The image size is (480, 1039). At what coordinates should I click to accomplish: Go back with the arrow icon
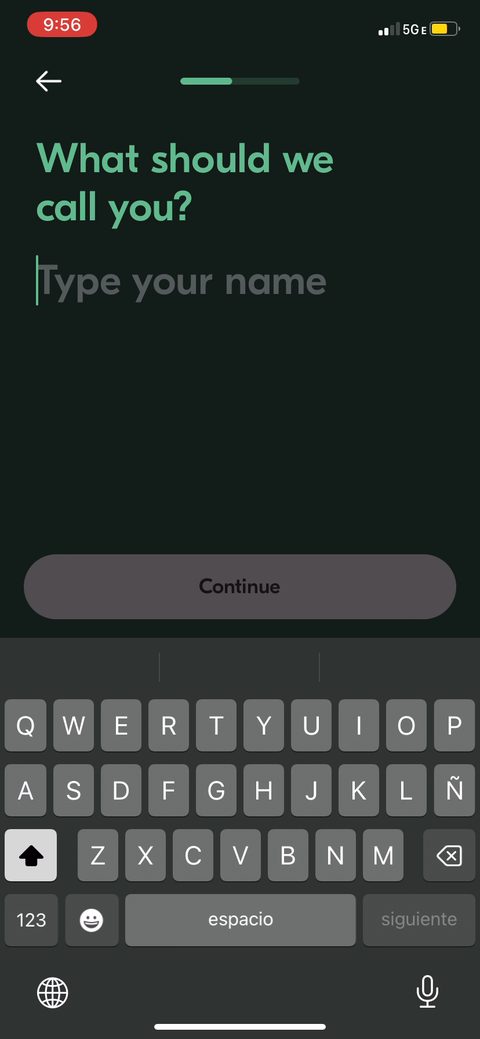(x=48, y=81)
